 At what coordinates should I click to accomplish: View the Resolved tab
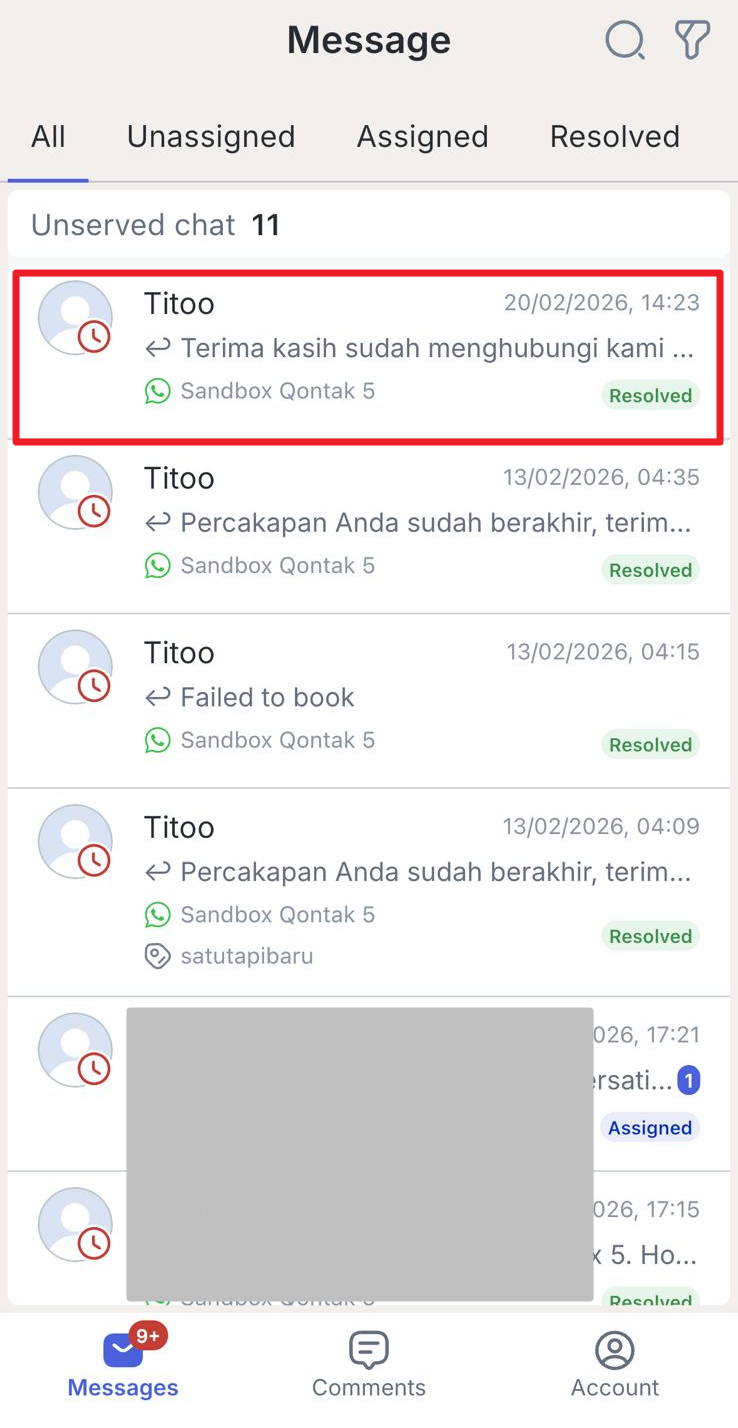click(614, 137)
